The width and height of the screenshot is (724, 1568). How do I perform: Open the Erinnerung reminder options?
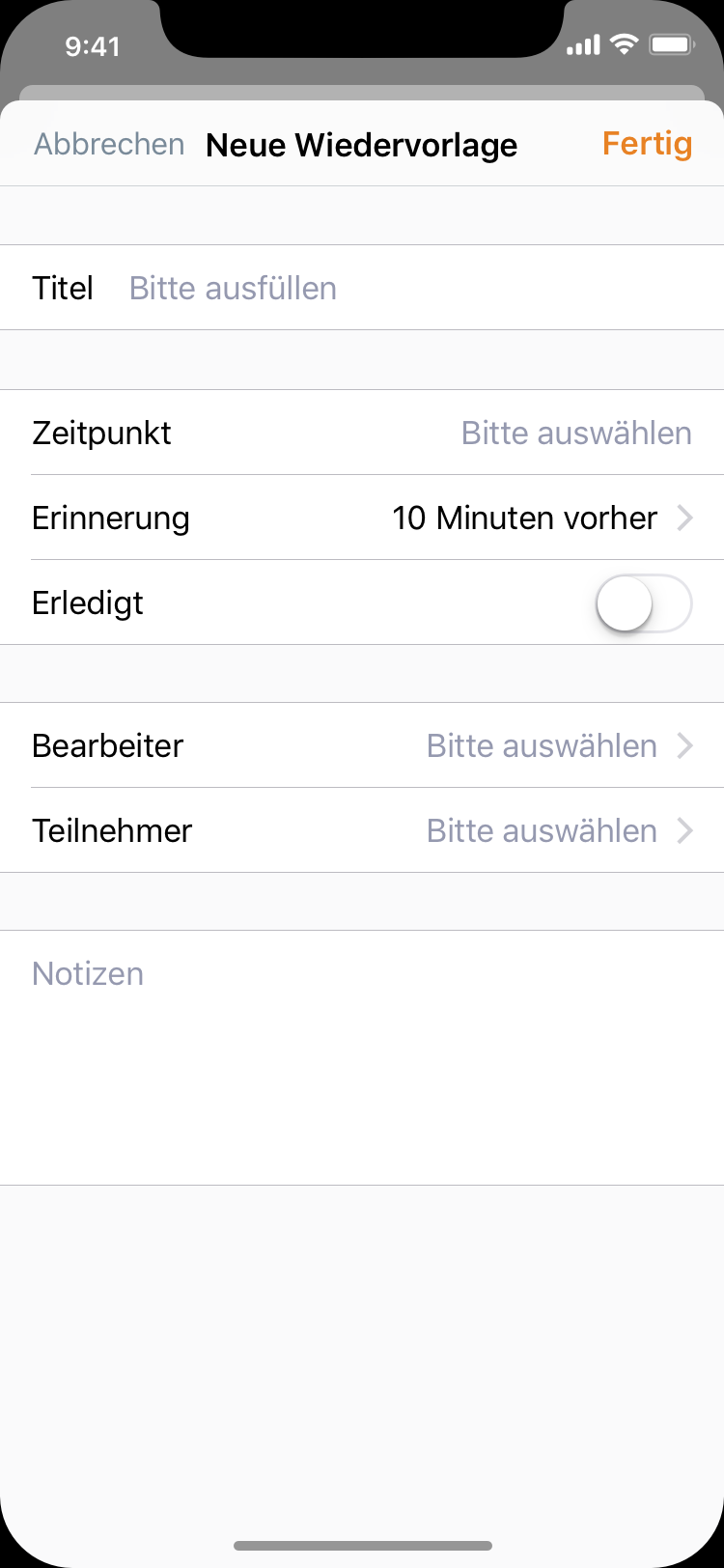click(362, 518)
